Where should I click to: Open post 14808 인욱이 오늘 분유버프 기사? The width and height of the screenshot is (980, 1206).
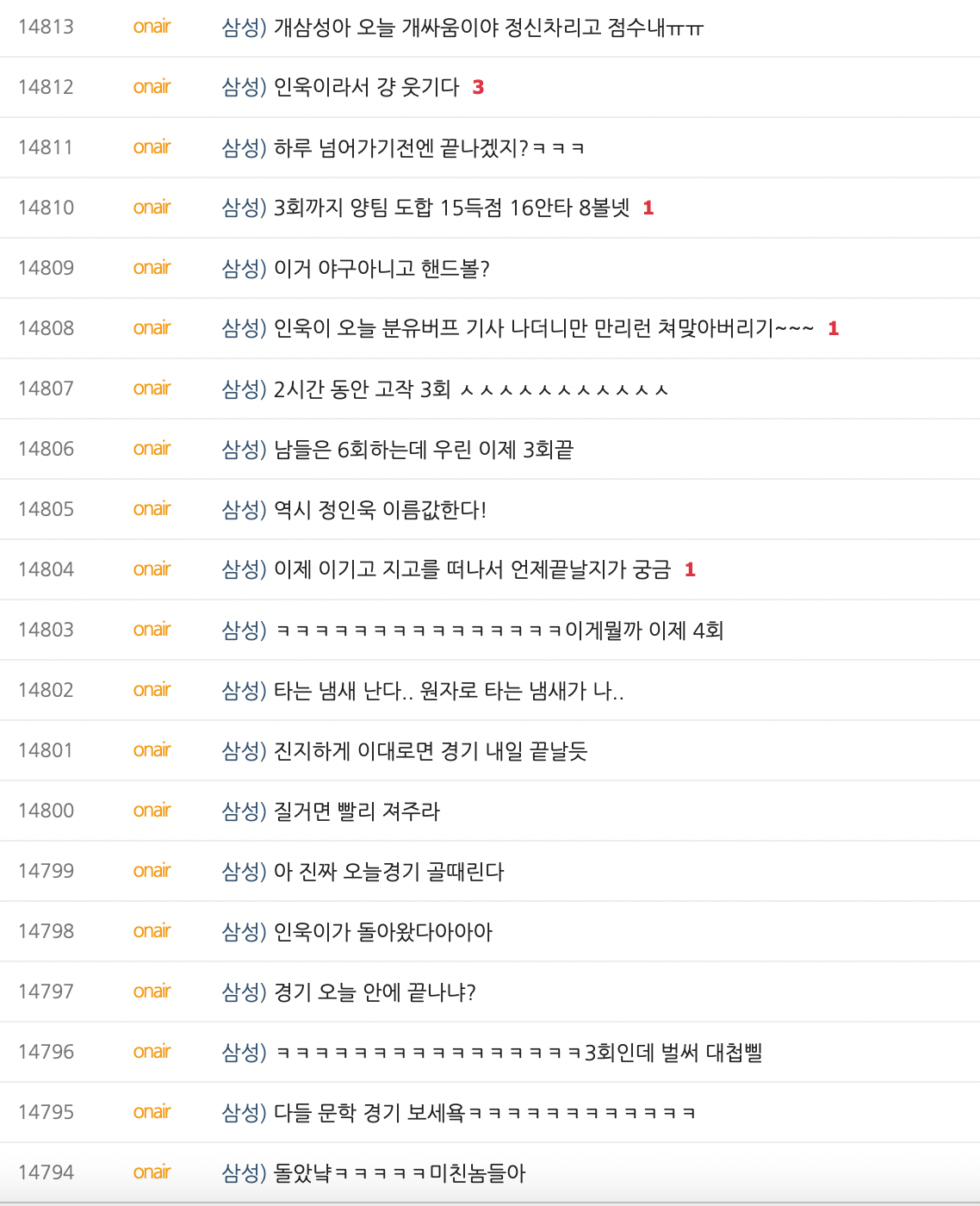click(x=517, y=329)
